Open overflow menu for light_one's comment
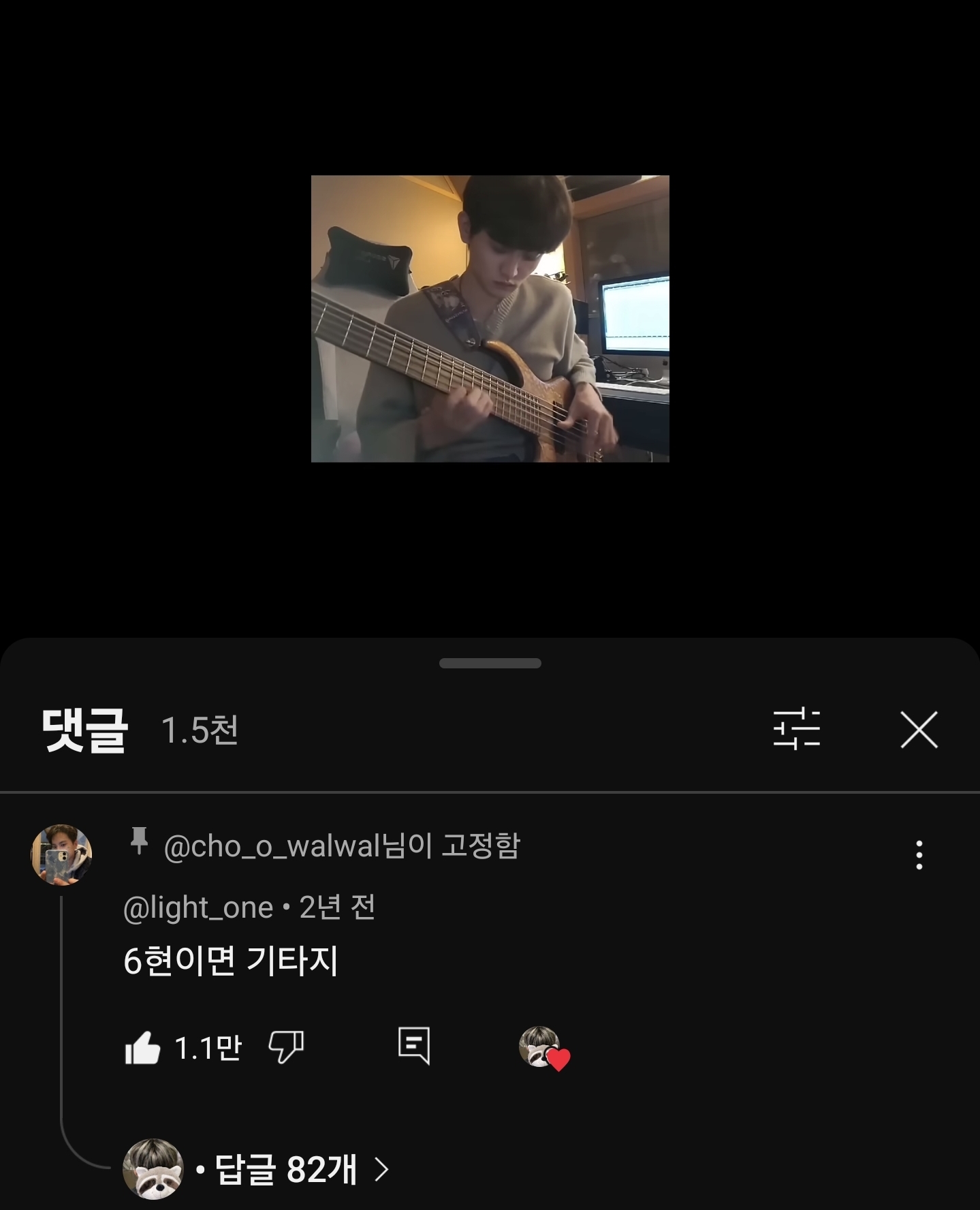This screenshot has height=1210, width=980. pos(919,854)
